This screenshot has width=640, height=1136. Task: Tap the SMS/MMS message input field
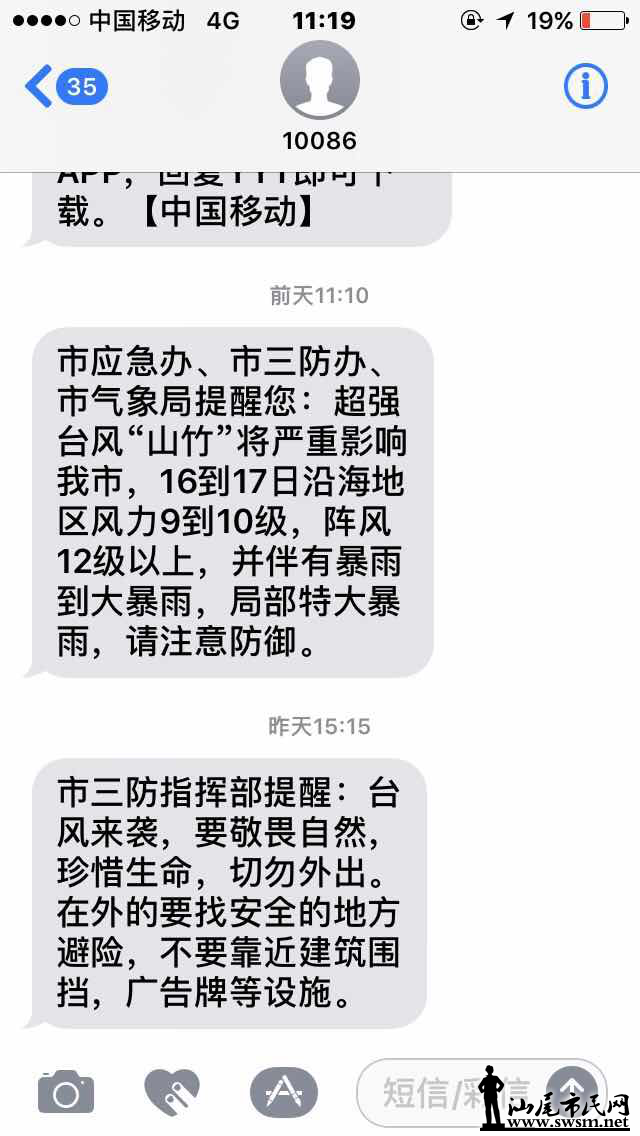pos(450,1092)
